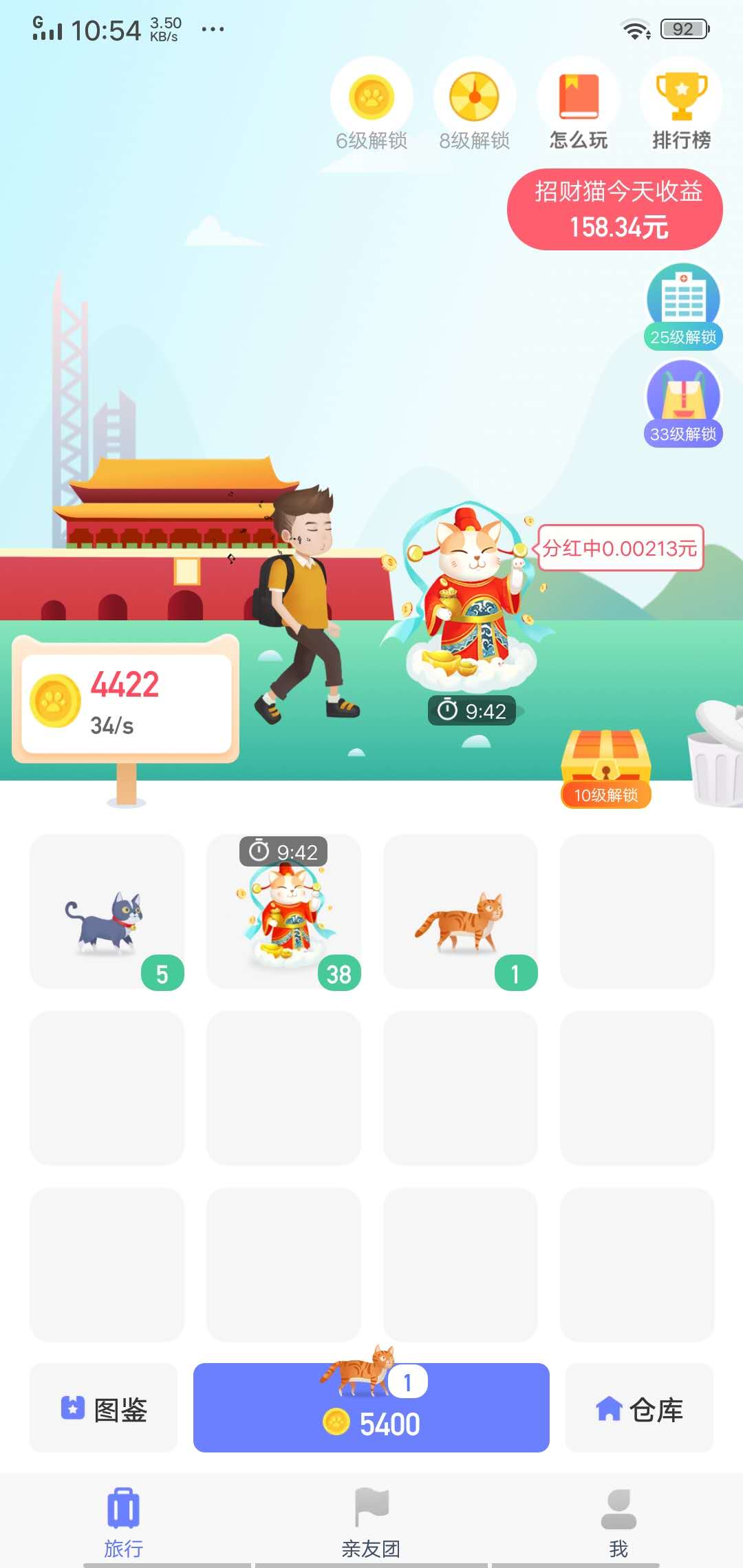Select the level 38 fortune cat slot

pos(283,911)
